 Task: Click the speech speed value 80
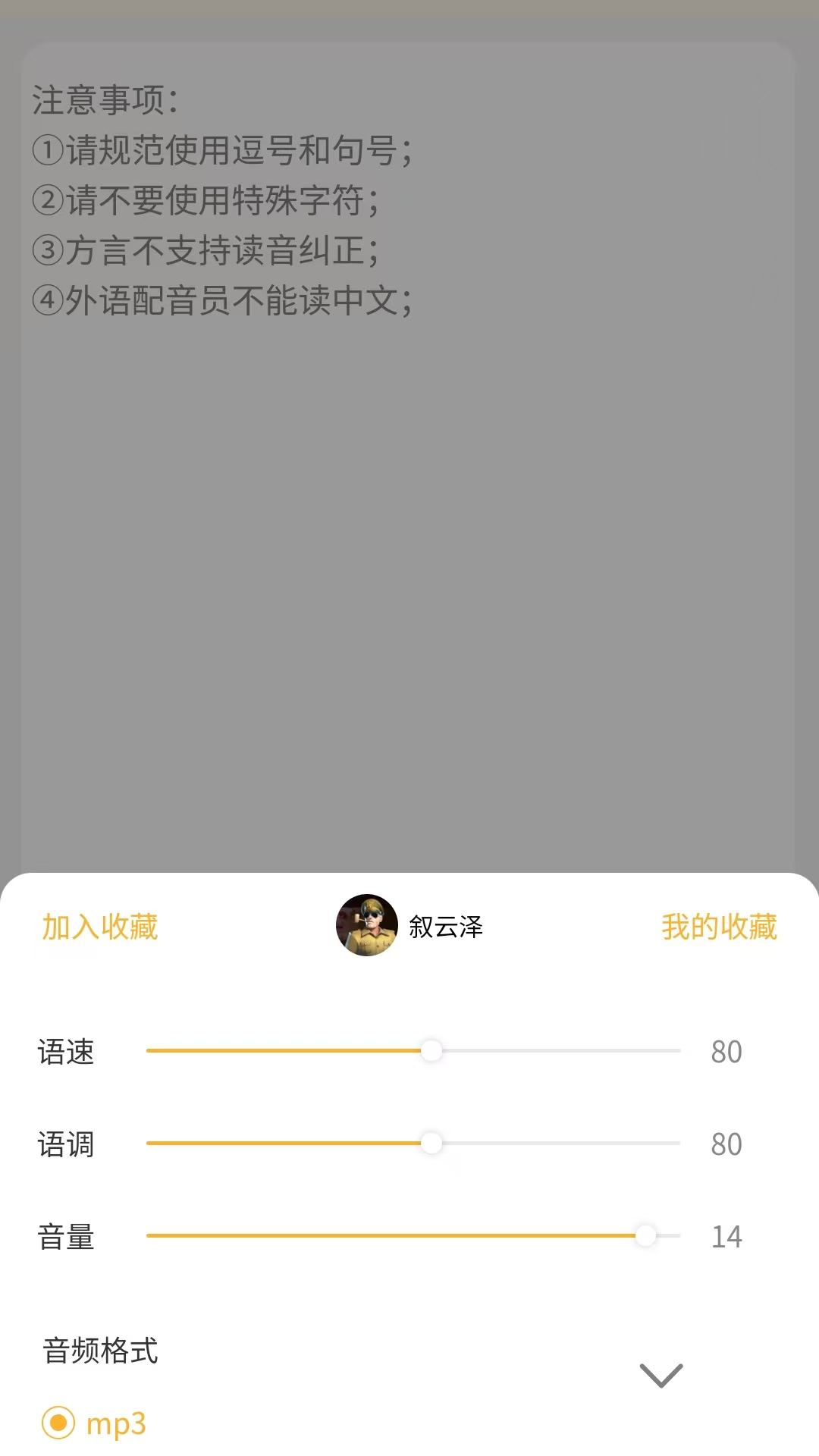[727, 1052]
